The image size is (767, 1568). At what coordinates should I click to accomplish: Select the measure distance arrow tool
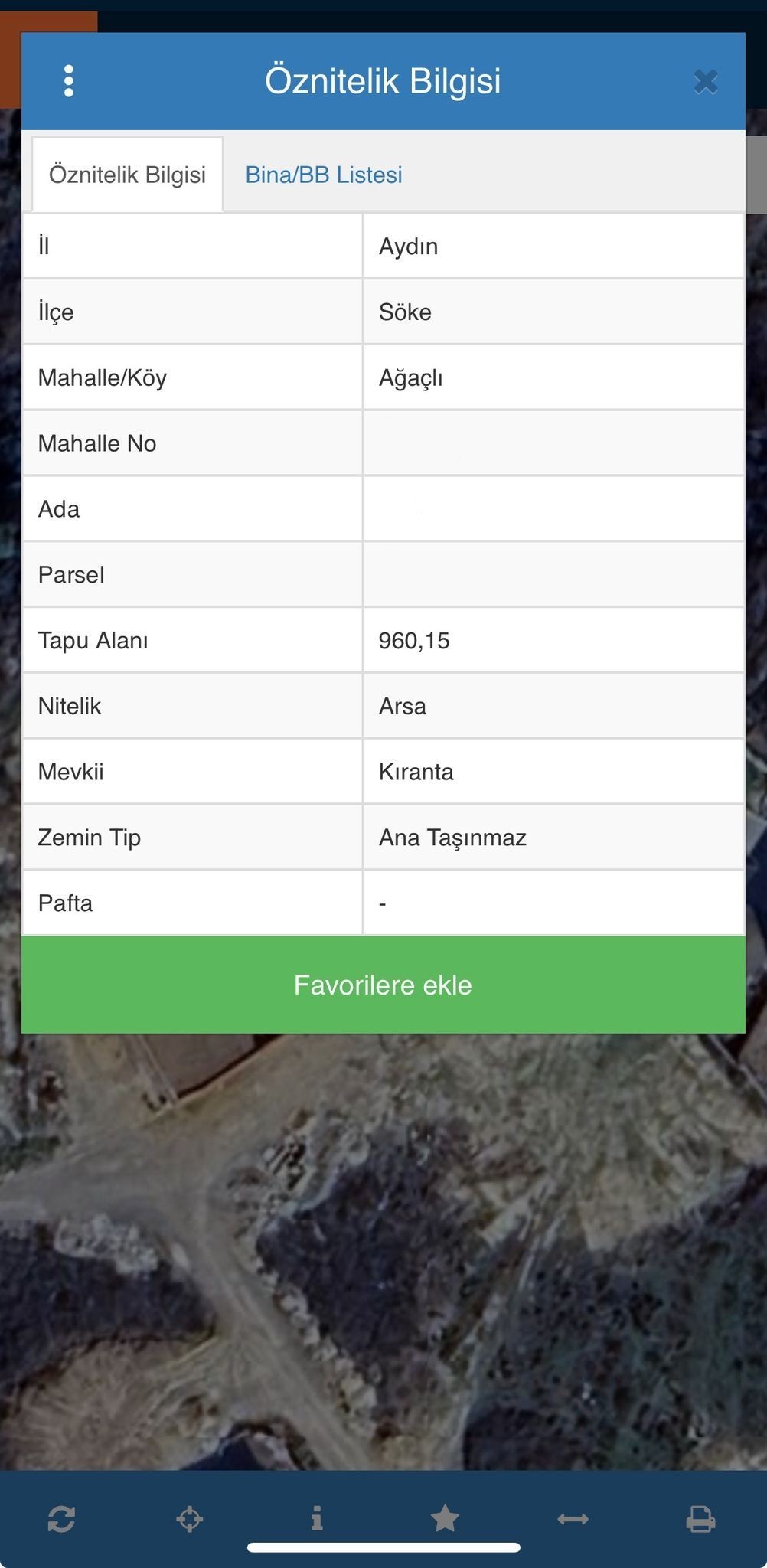(x=573, y=1518)
